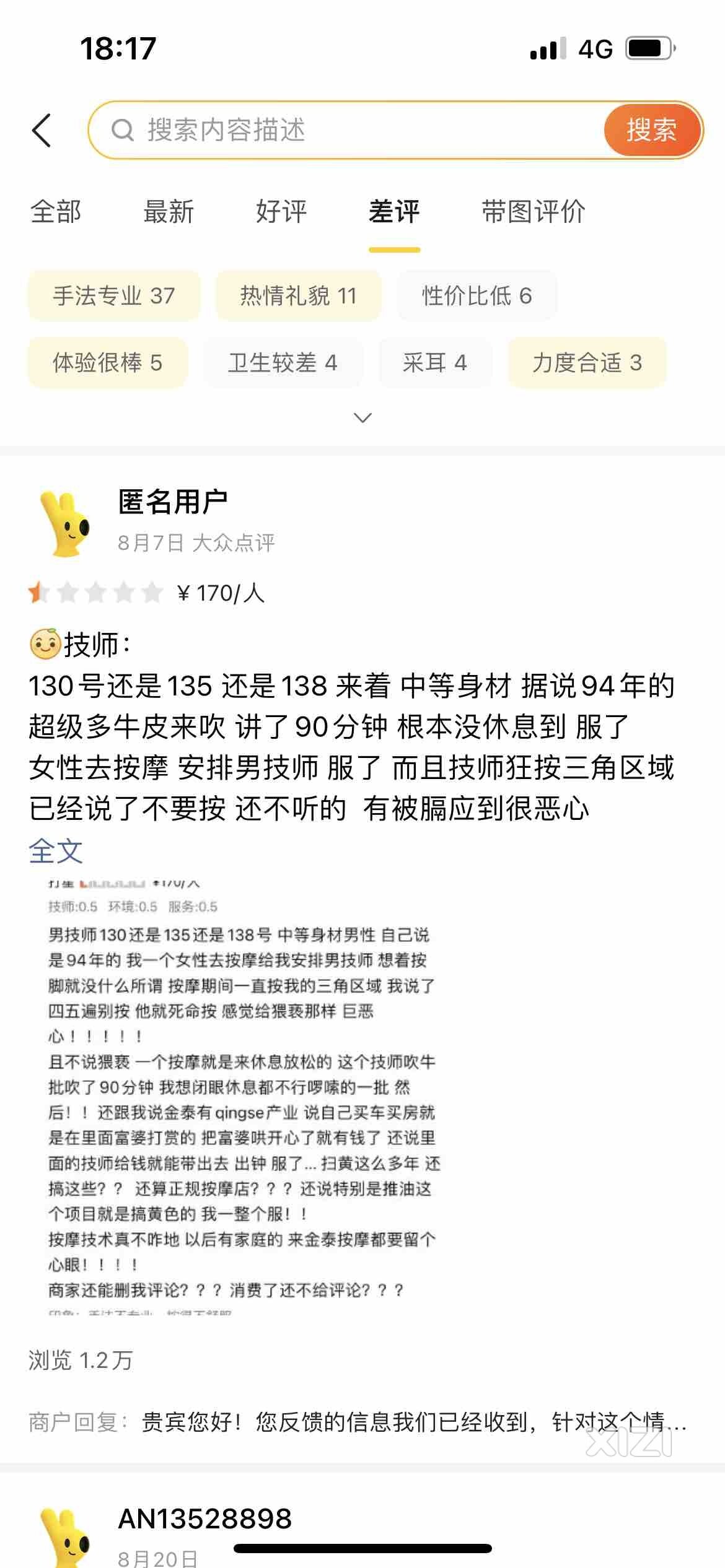
Task: Select the 体验很棒 5 chip
Action: click(x=107, y=363)
